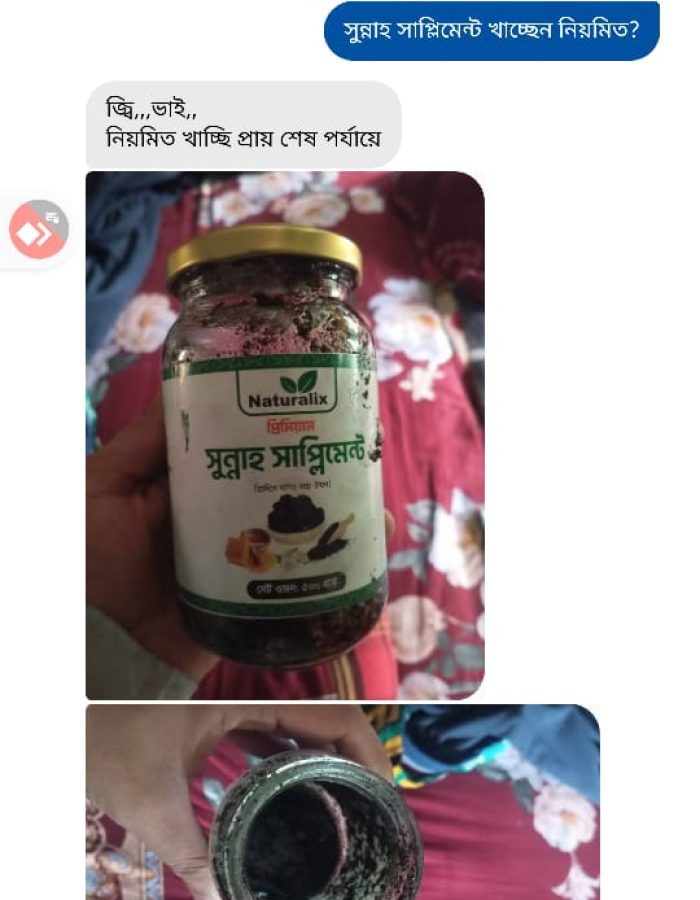Open the photo of the opened jar
This screenshot has height=900, width=700.
click(x=342, y=803)
